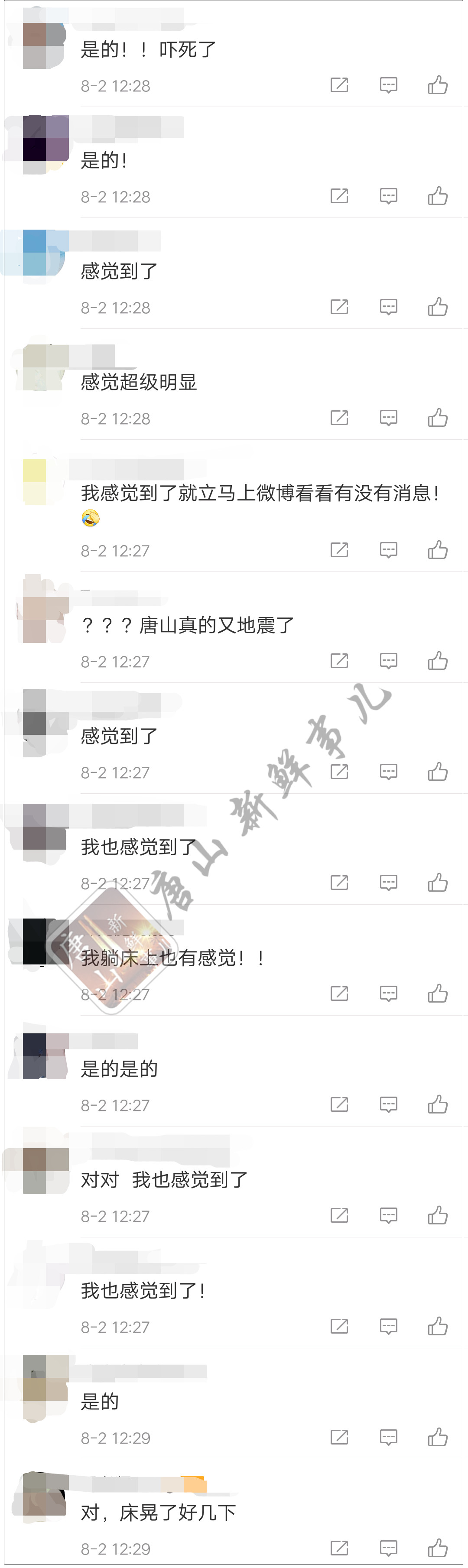Like the comment "是的！！吓死了"

pyautogui.click(x=438, y=85)
